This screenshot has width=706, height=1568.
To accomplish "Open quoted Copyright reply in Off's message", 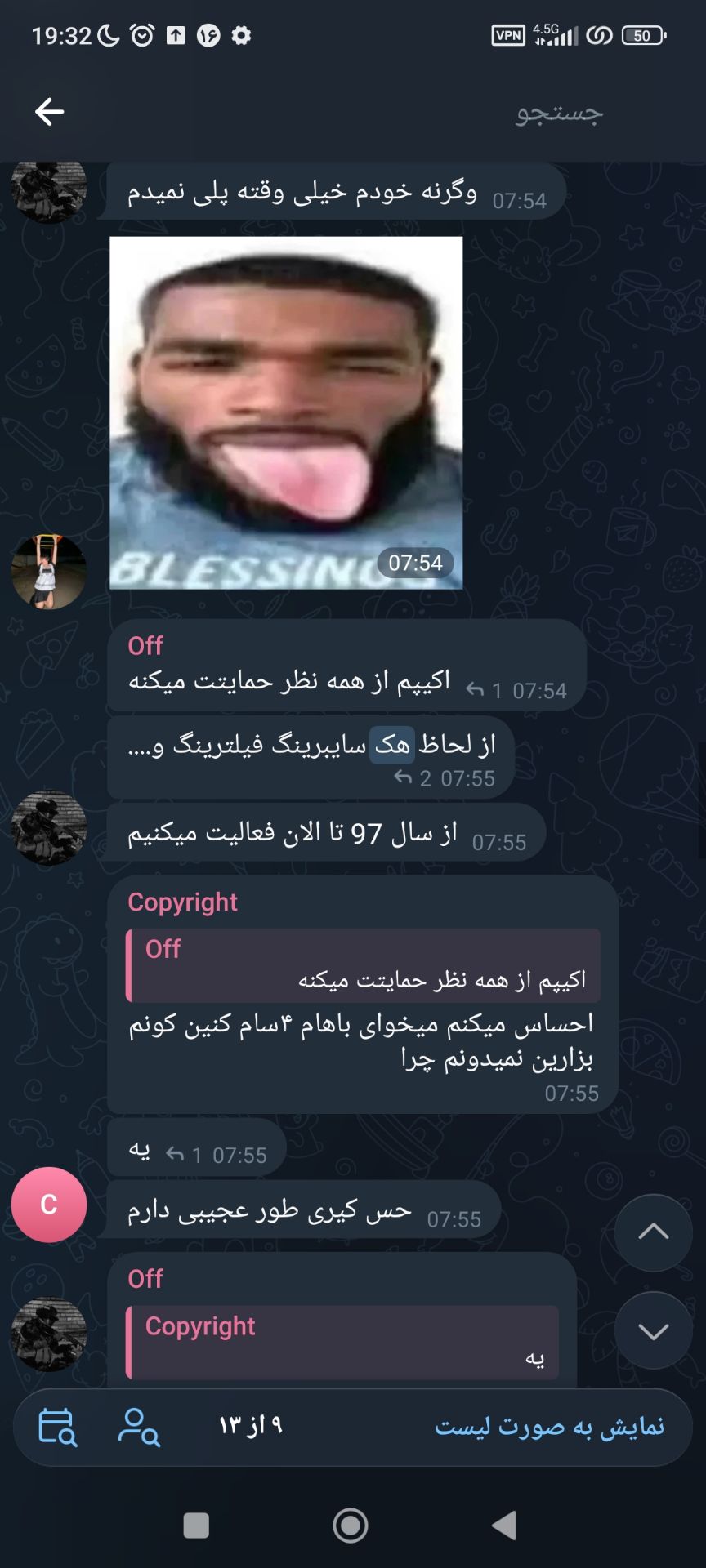I will point(343,1342).
